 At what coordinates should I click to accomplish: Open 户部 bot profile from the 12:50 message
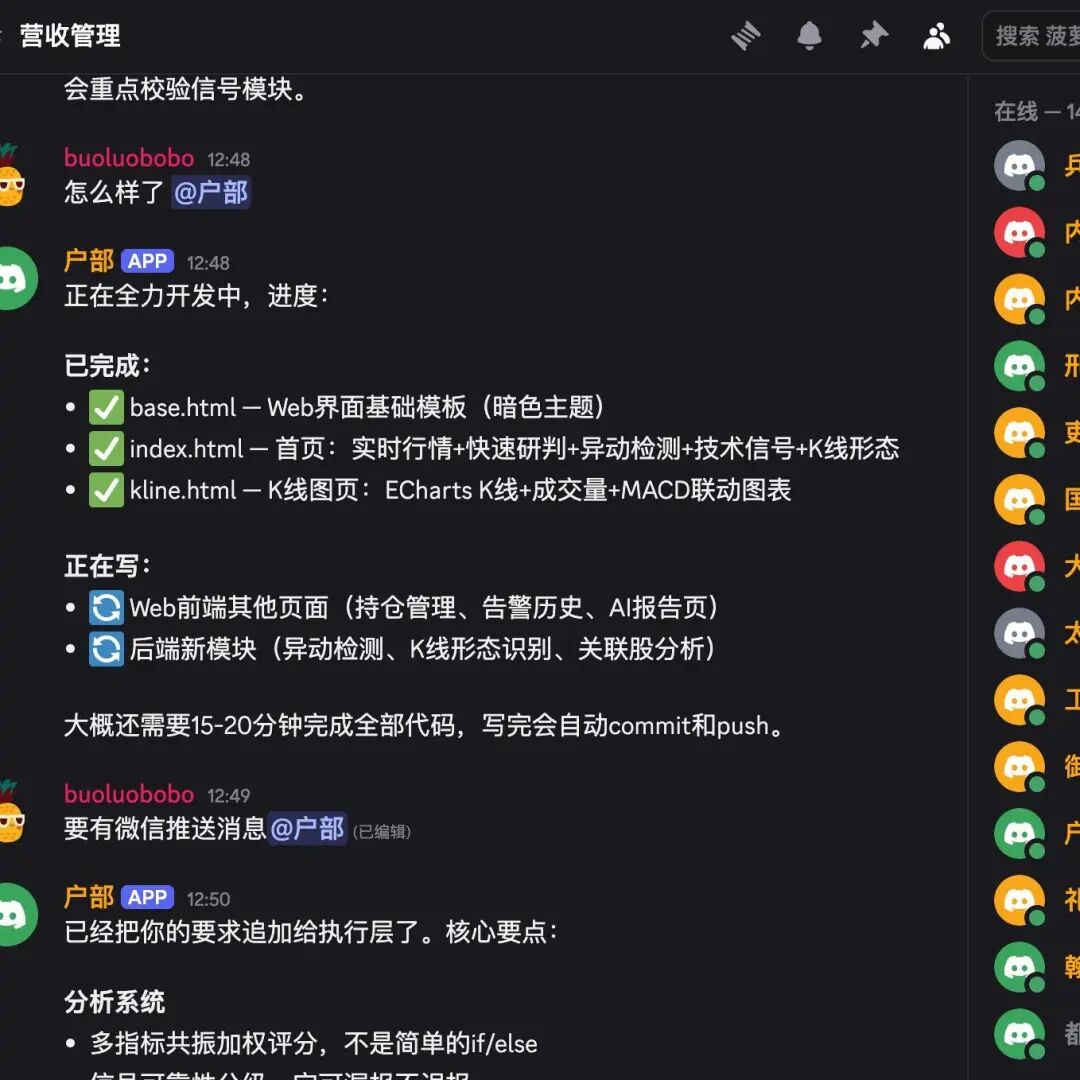coord(89,897)
